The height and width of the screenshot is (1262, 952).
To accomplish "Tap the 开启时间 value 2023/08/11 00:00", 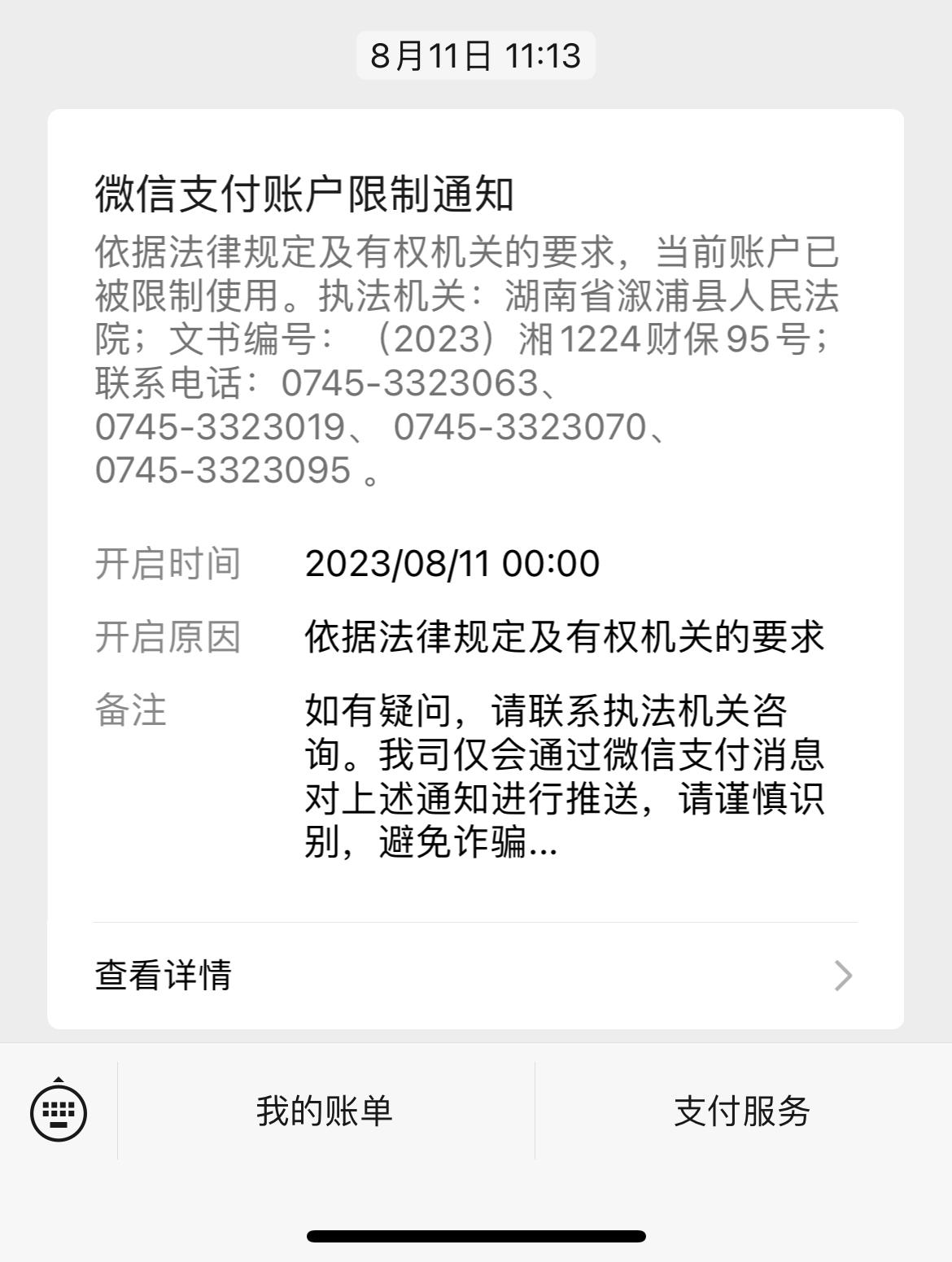I will [x=453, y=564].
